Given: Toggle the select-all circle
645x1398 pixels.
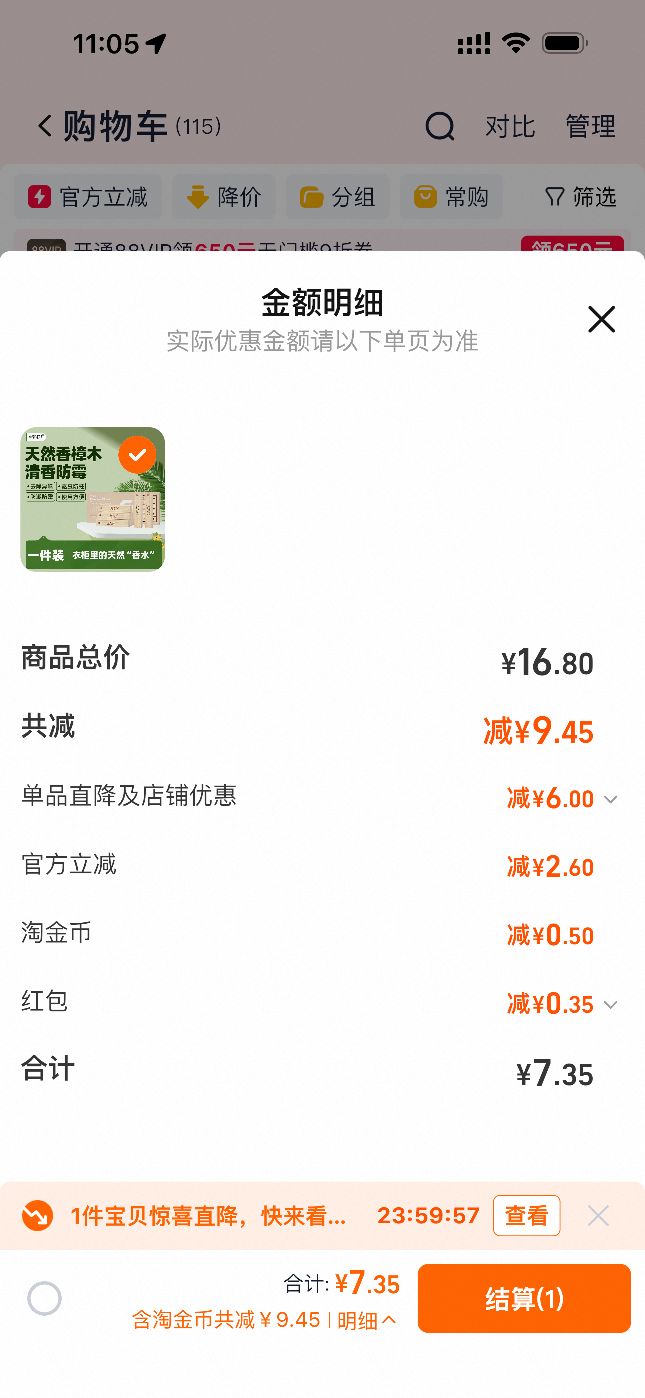Looking at the screenshot, I should coord(45,1298).
